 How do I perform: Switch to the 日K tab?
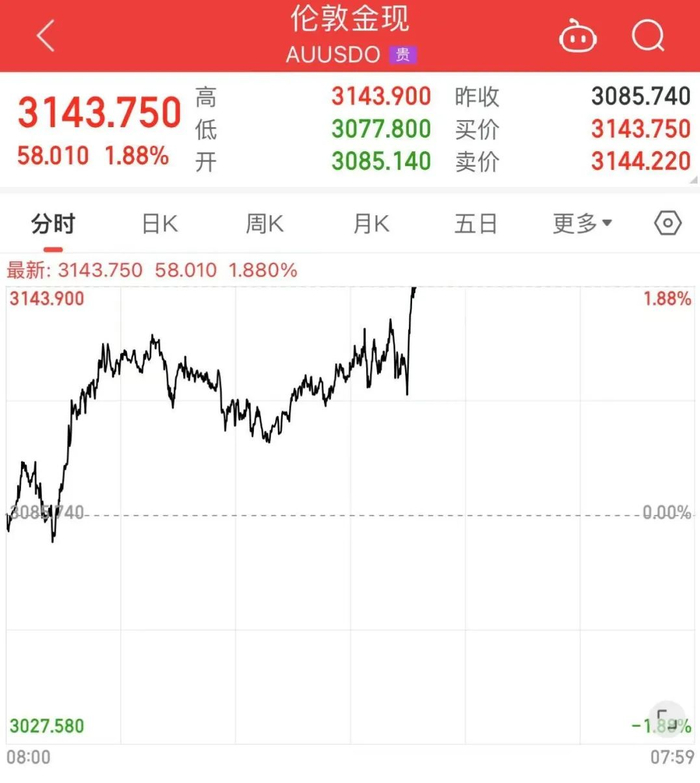(x=160, y=224)
